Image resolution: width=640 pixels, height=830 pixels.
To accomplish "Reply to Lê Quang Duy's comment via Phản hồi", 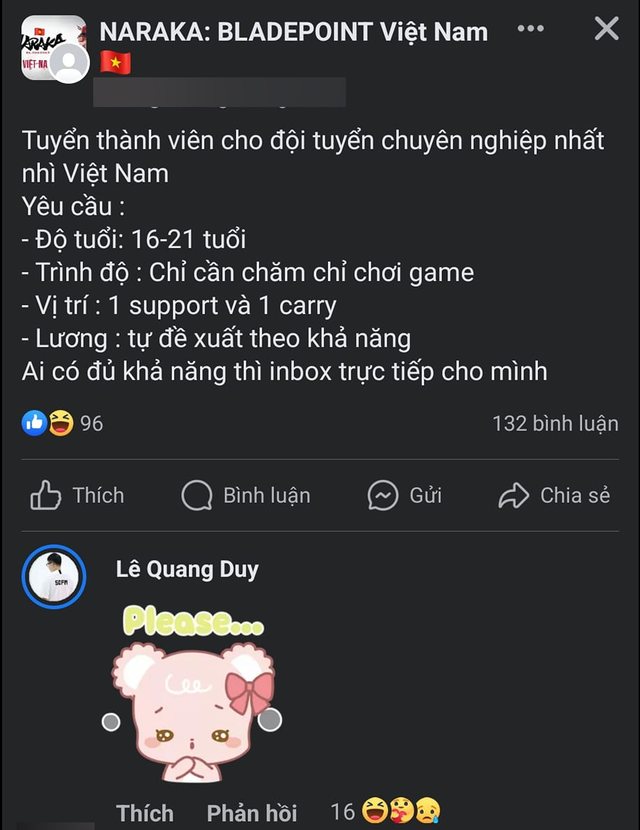I will pos(253,812).
